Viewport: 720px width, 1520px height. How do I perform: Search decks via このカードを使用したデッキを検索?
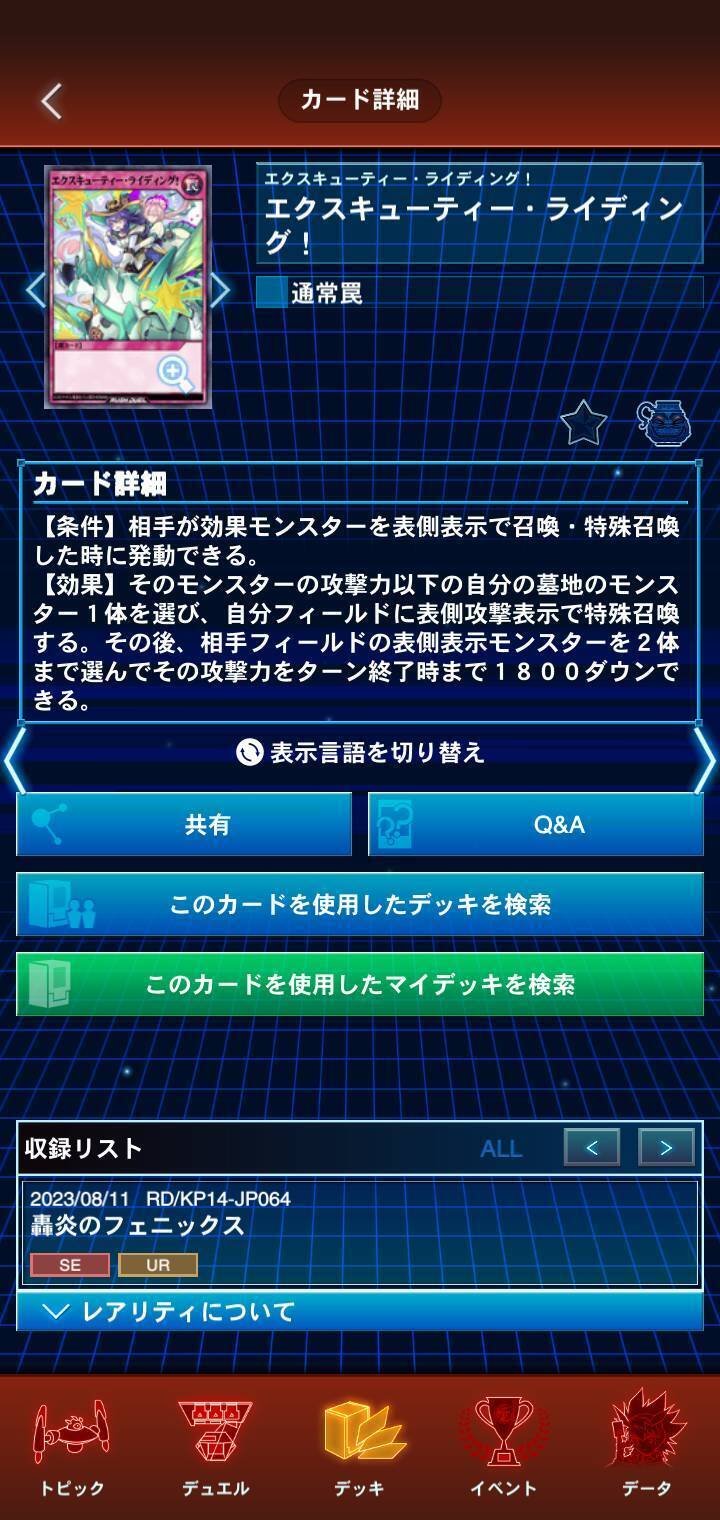coord(360,904)
